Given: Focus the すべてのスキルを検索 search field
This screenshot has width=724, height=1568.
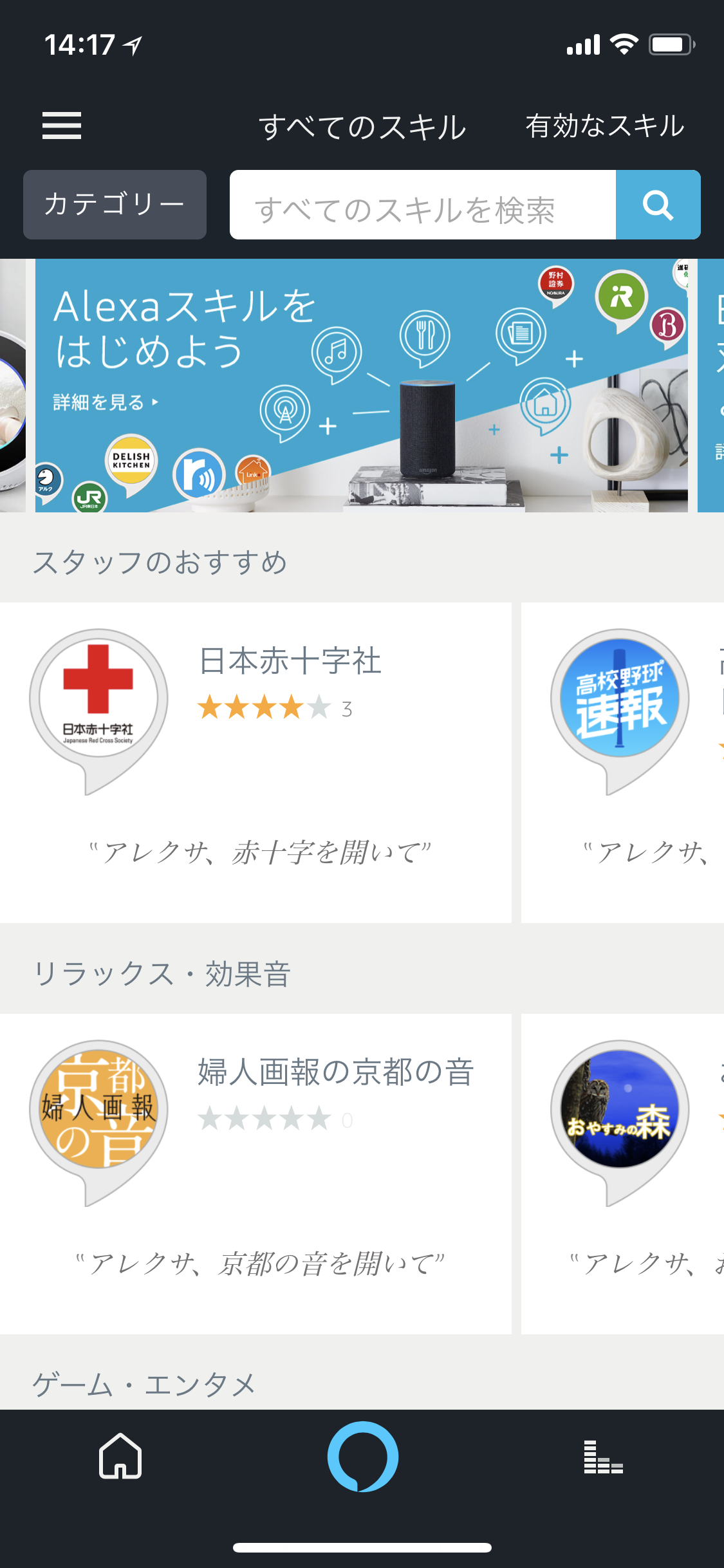Looking at the screenshot, I should tap(422, 205).
